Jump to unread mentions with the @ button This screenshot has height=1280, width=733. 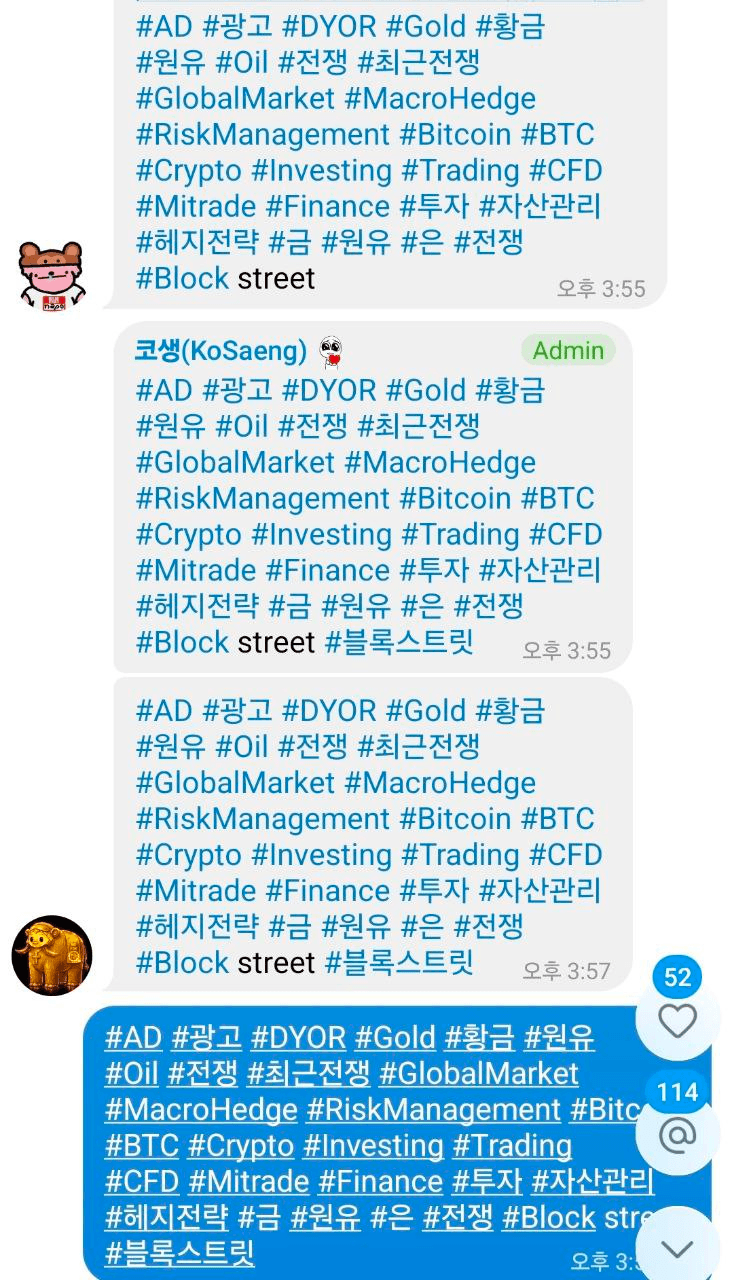tap(677, 1135)
